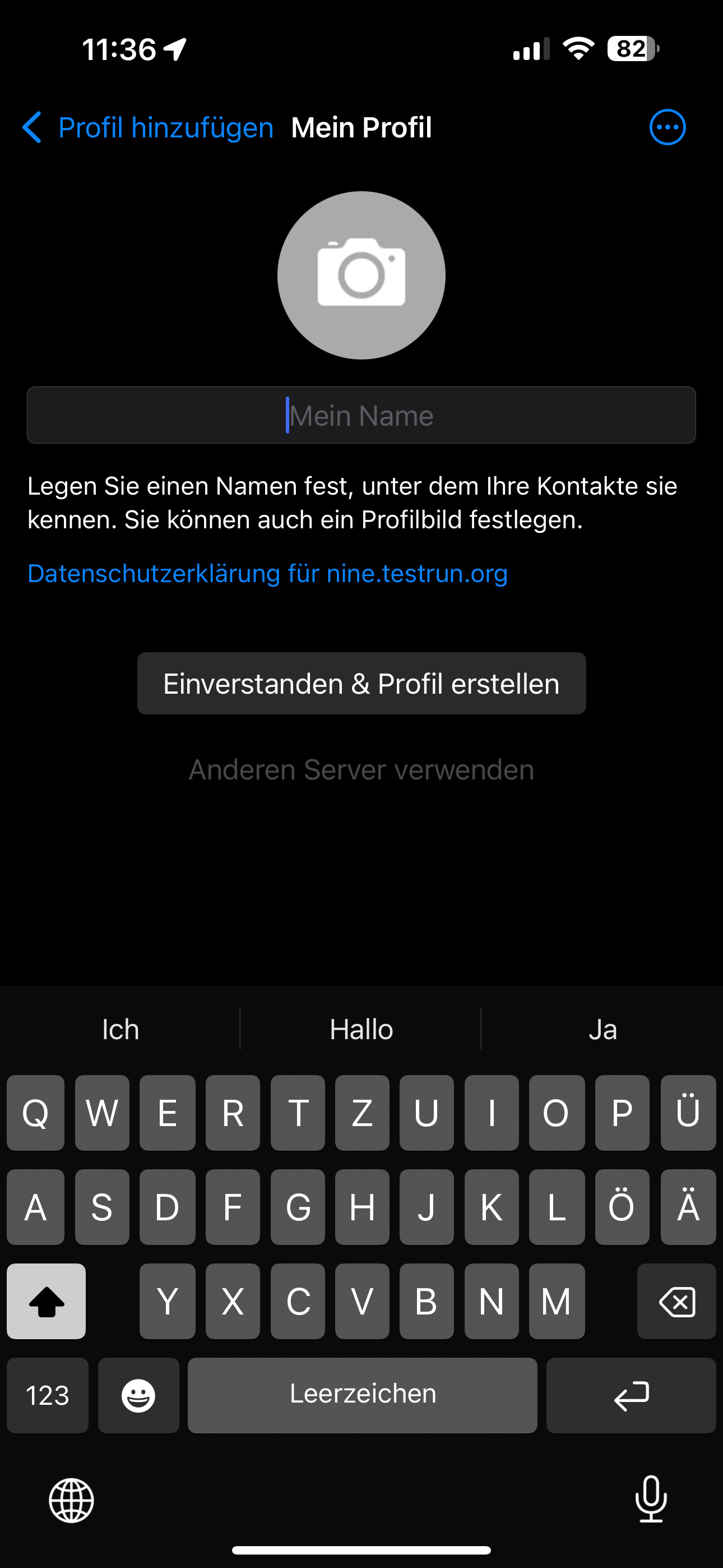Go back to Profil hinzufügen
Image resolution: width=723 pixels, height=1568 pixels.
coord(166,127)
